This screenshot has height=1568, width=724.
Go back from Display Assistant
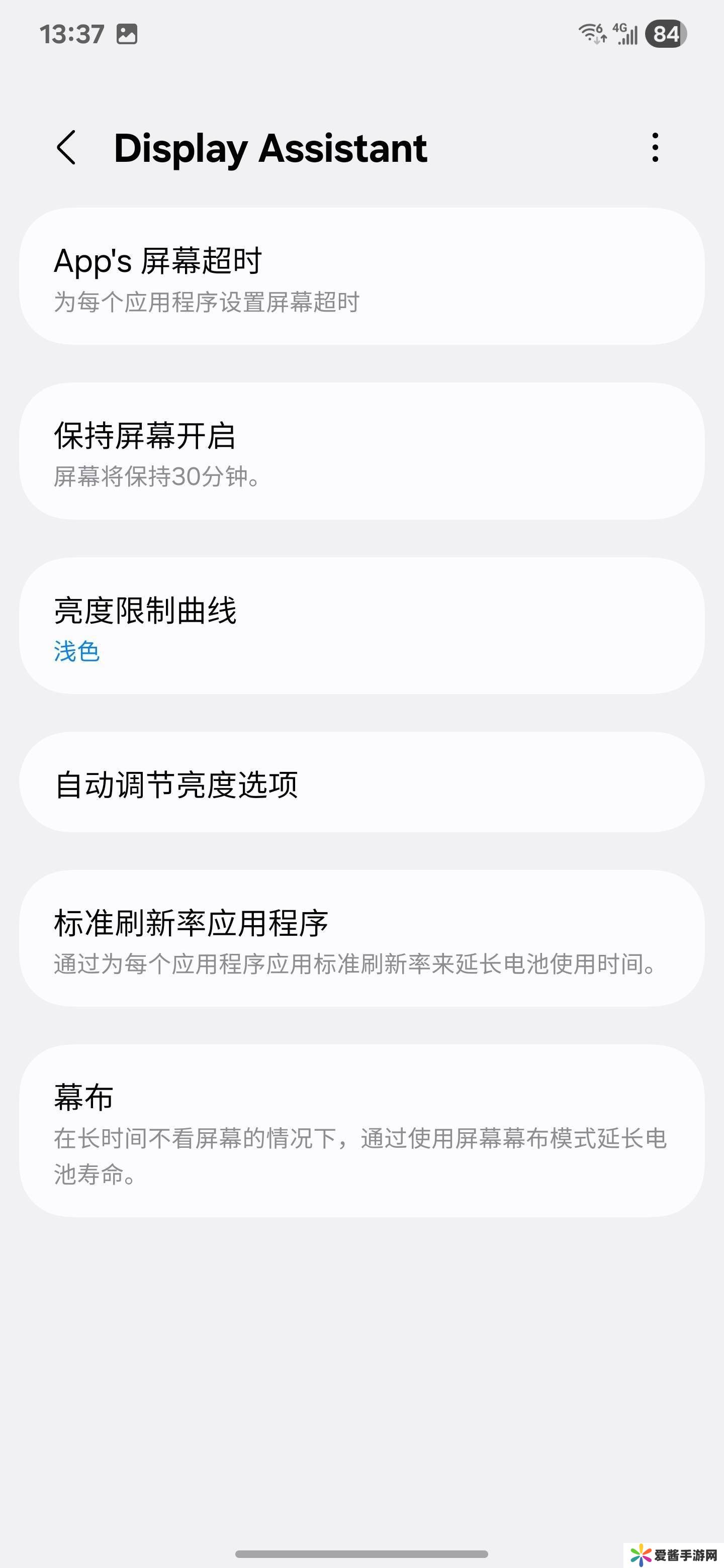coord(66,147)
